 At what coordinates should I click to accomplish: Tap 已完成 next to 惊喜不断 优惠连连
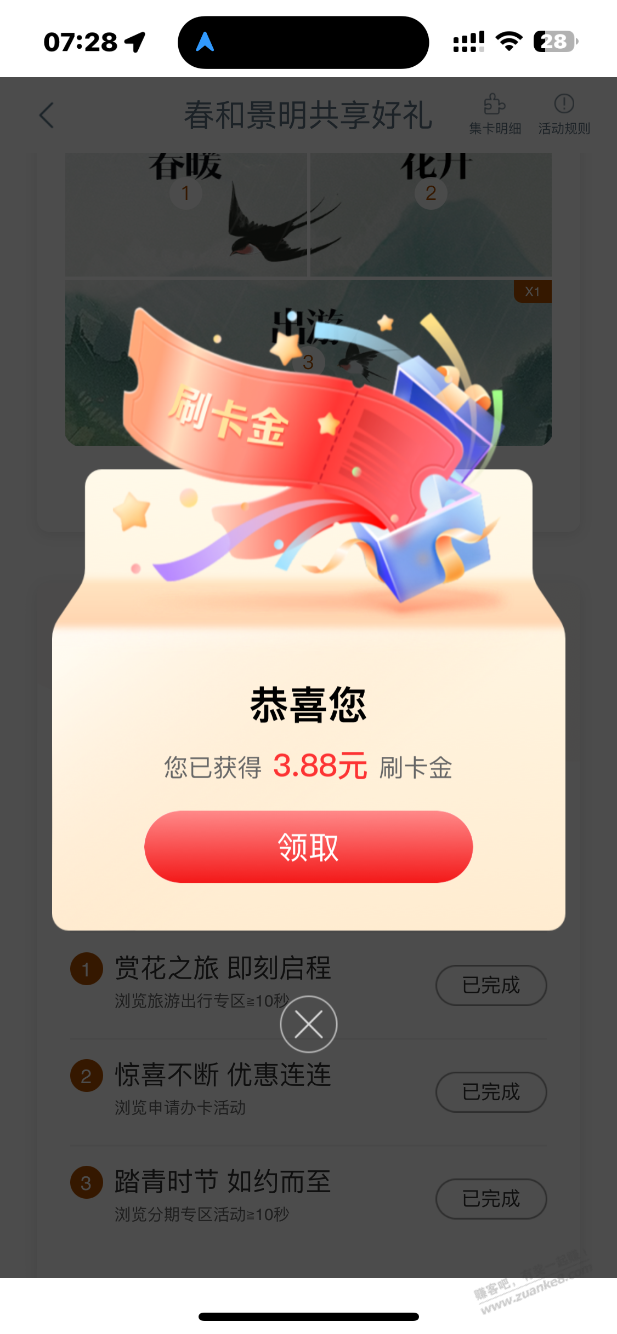point(491,1092)
